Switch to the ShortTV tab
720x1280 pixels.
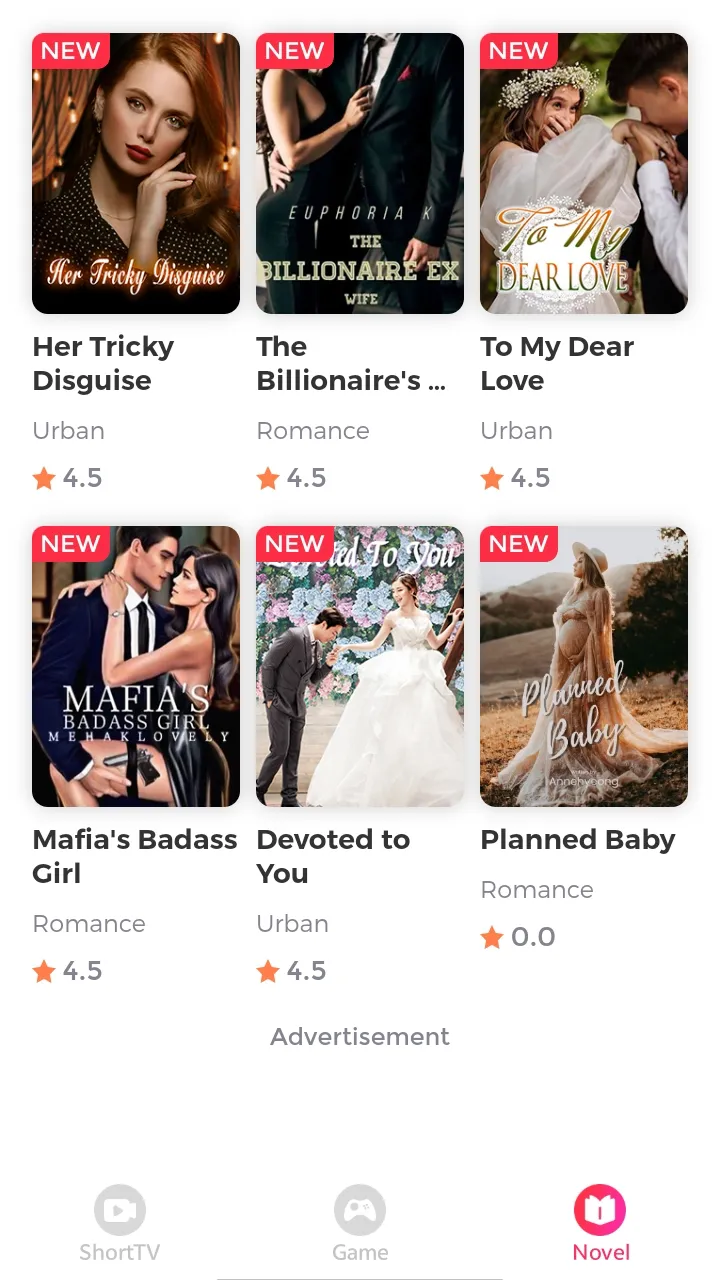point(120,1222)
